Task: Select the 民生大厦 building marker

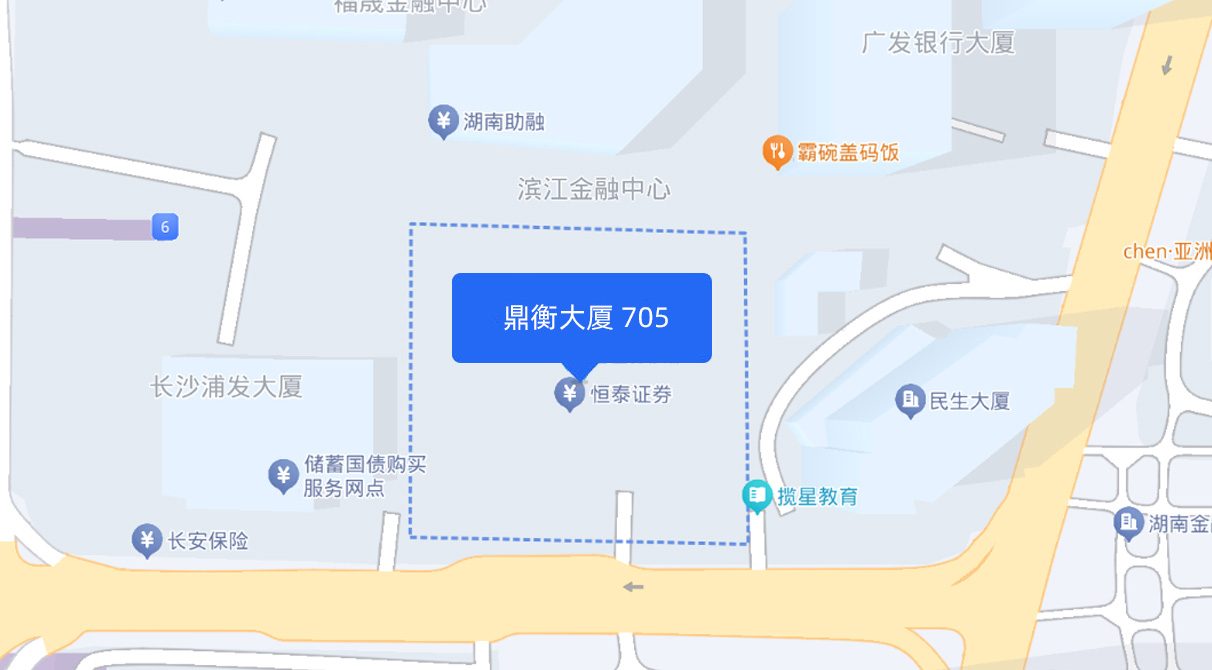Action: 910,402
